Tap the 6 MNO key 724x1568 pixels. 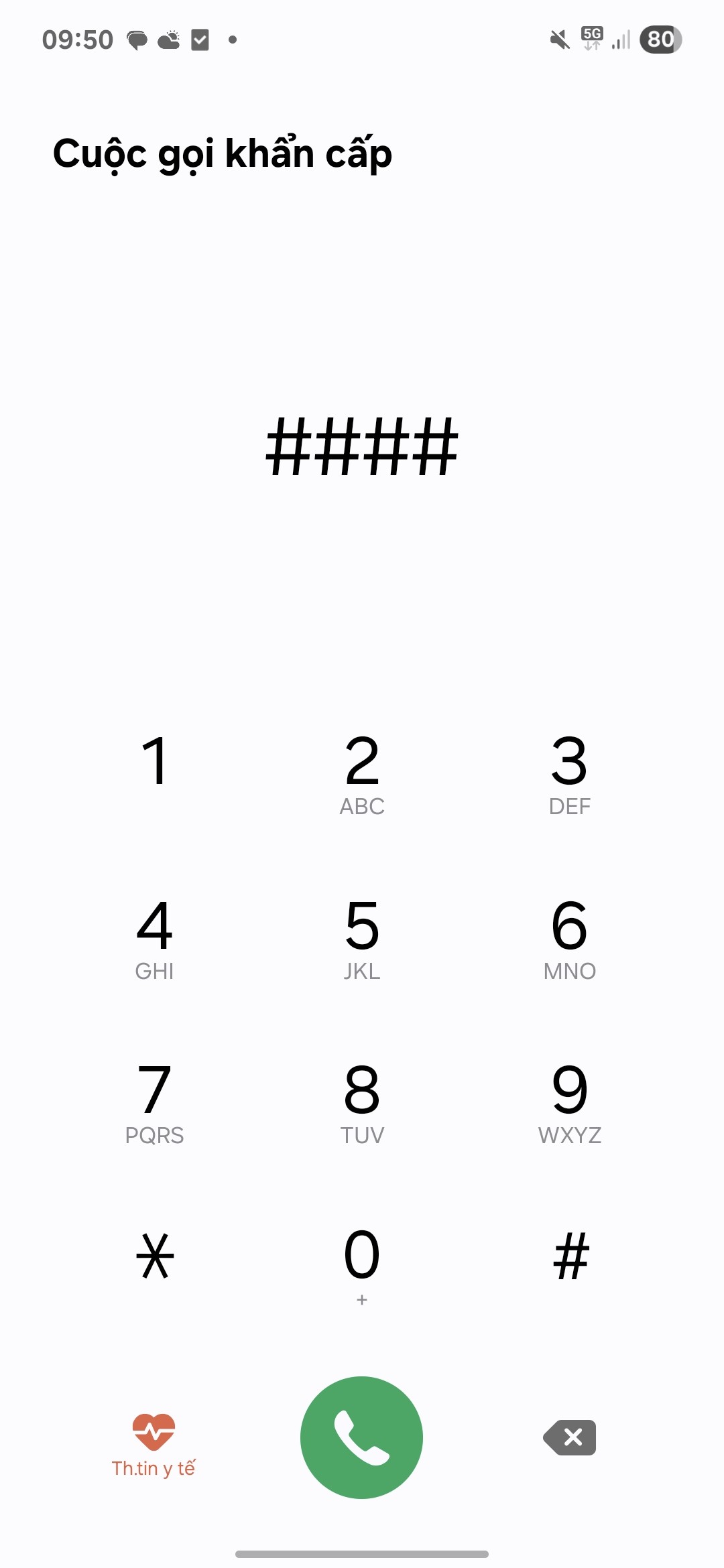point(569,937)
